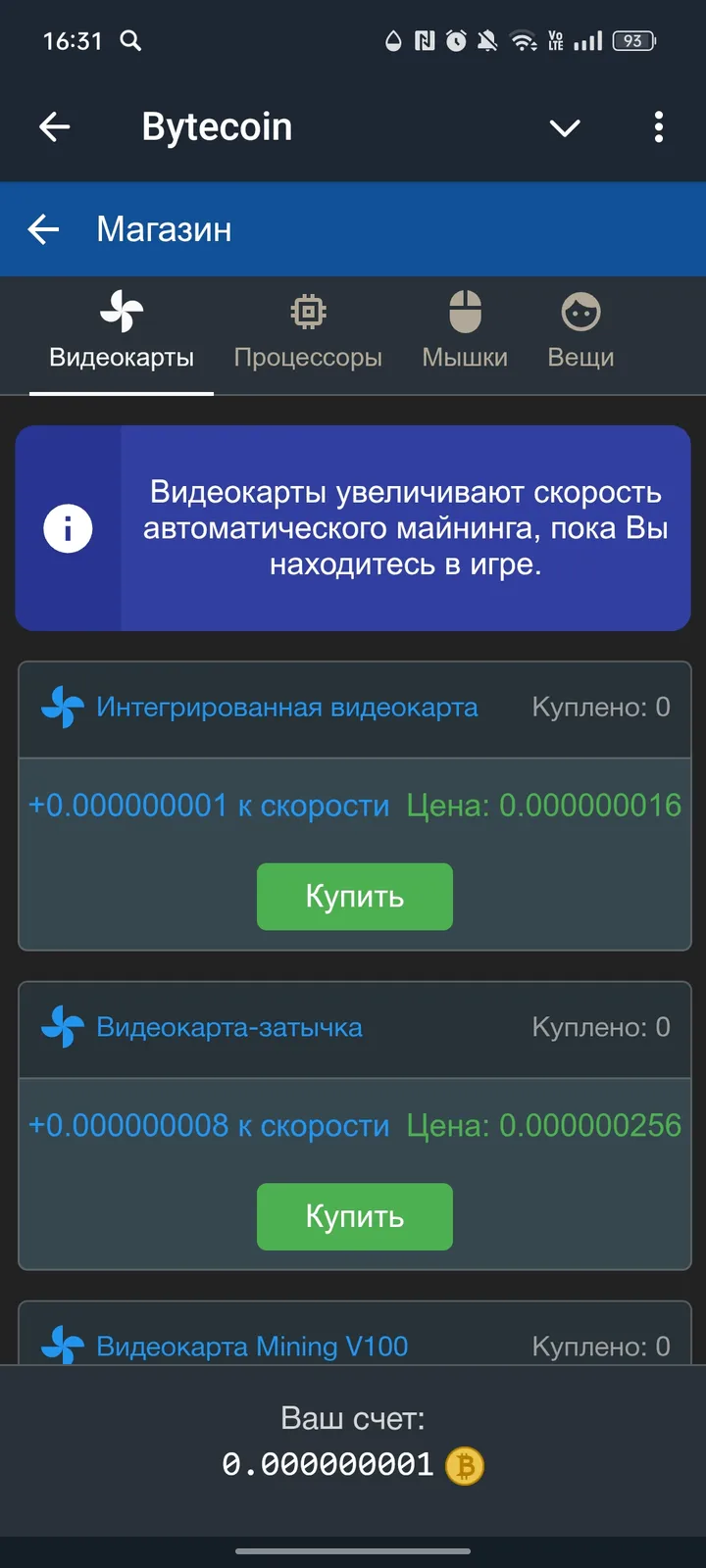
Task: Click the back arrow beside Магазин header
Action: [43, 228]
